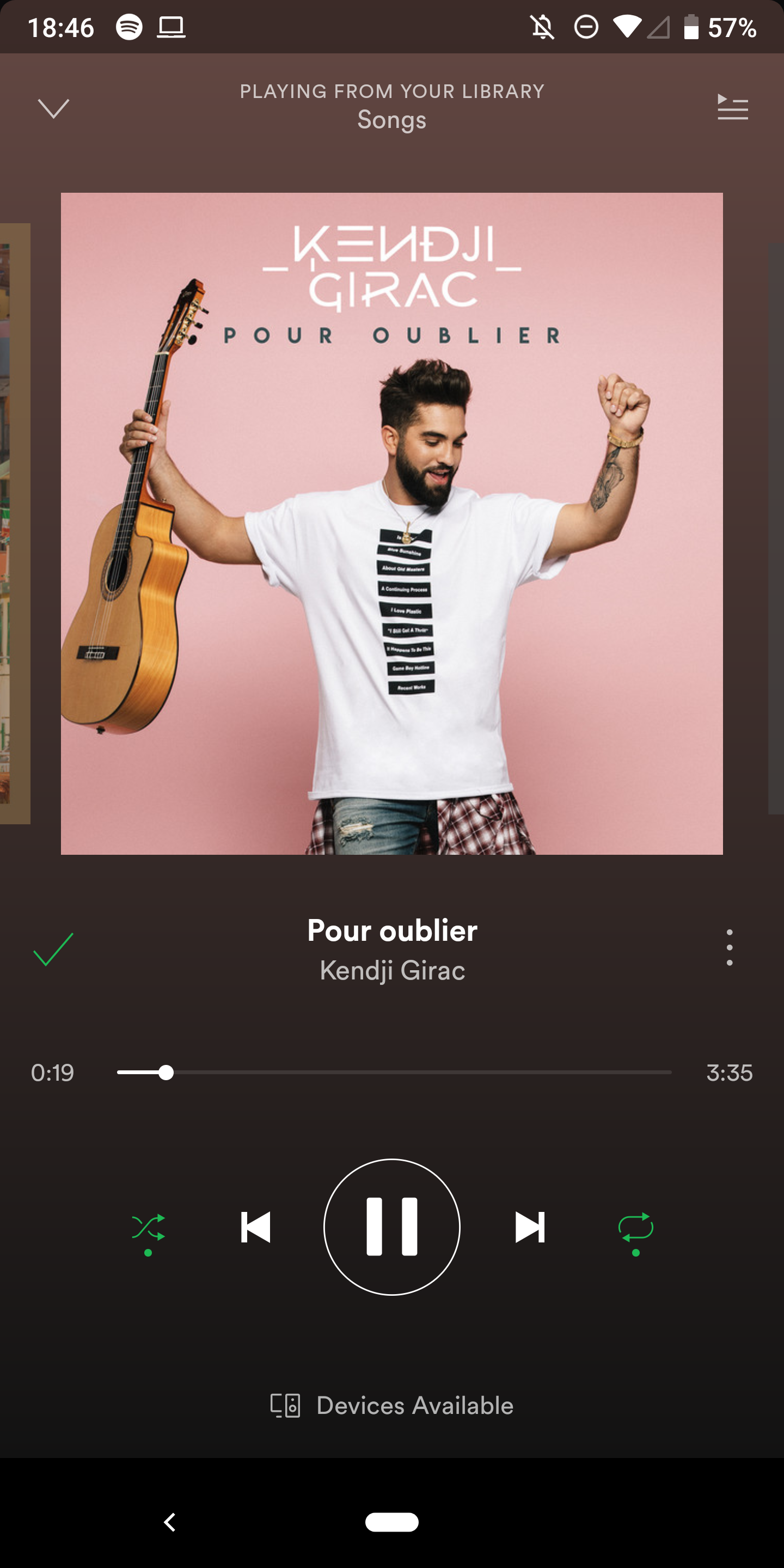The width and height of the screenshot is (784, 1568).
Task: Pause the current song
Action: pos(392,1227)
